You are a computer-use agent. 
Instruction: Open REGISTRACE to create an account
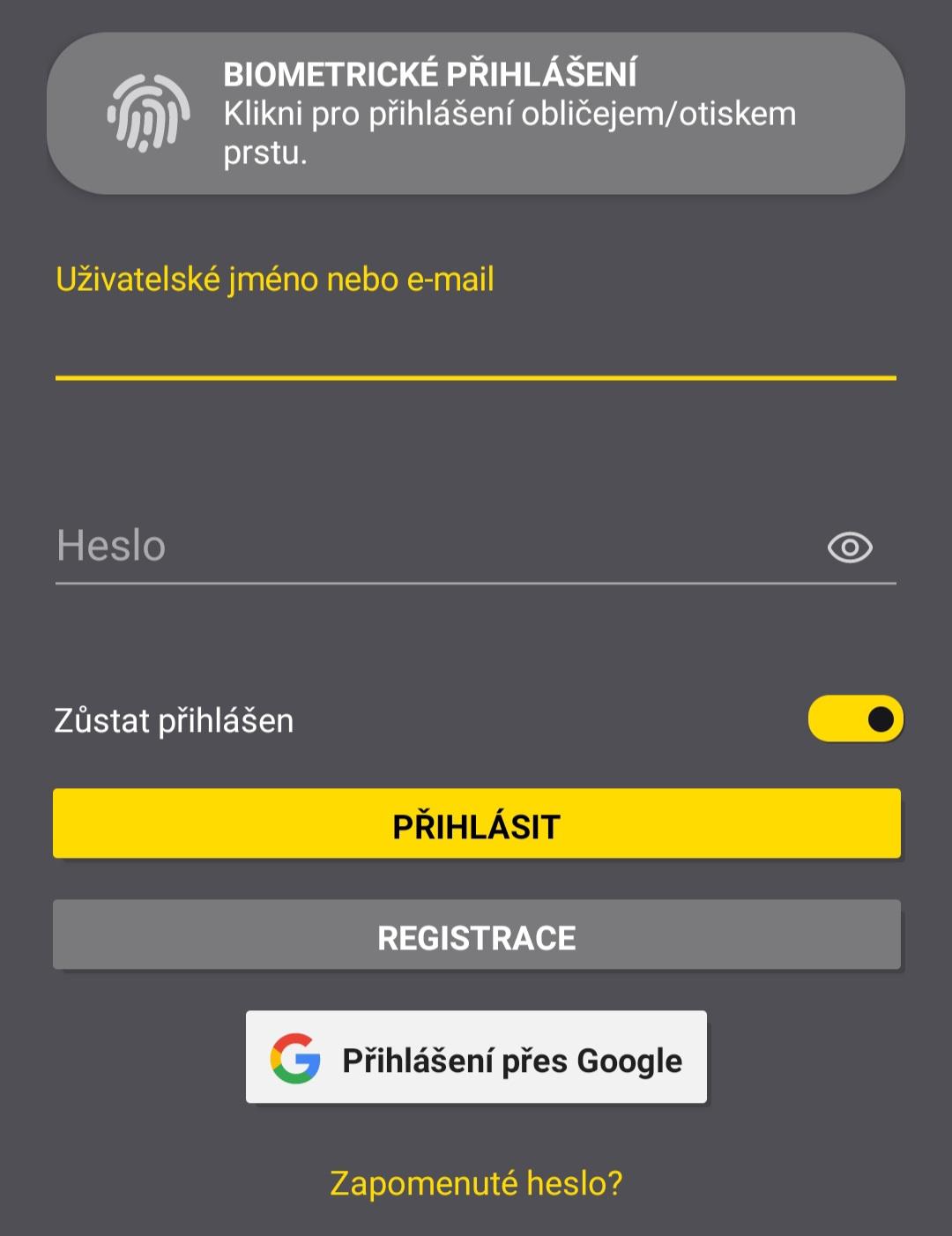coord(476,935)
